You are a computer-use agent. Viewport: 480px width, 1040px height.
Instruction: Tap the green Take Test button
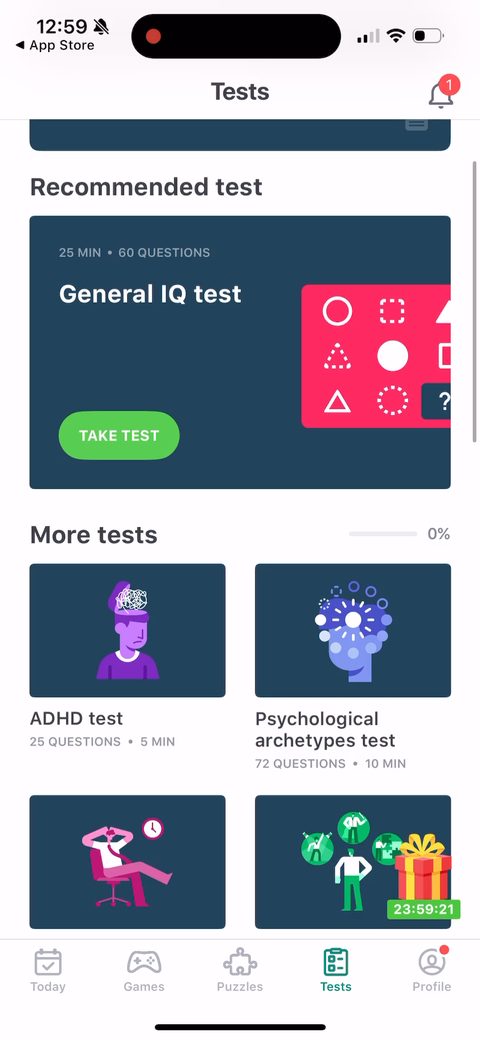click(x=119, y=436)
